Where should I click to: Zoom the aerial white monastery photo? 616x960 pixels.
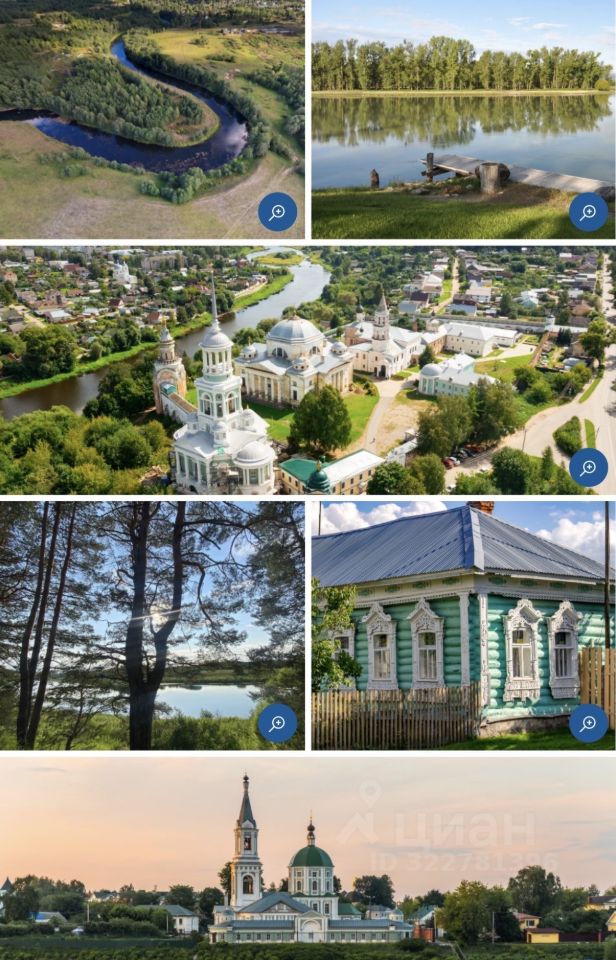pyautogui.click(x=588, y=467)
